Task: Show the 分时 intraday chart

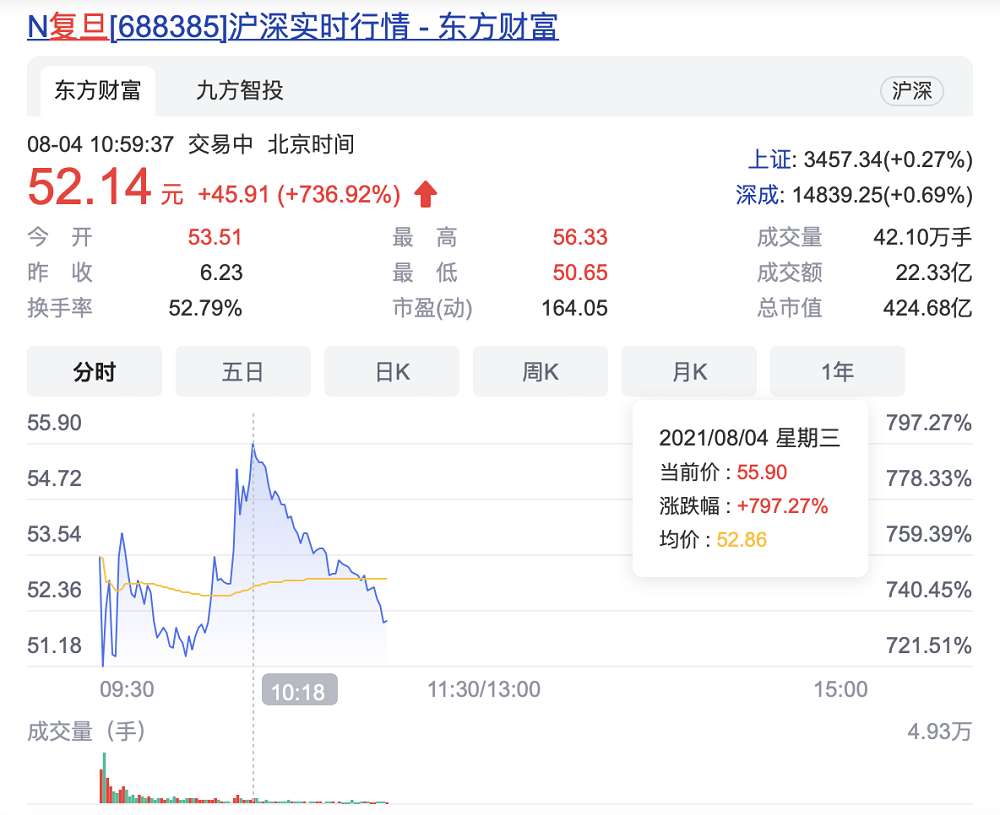Action: tap(94, 372)
